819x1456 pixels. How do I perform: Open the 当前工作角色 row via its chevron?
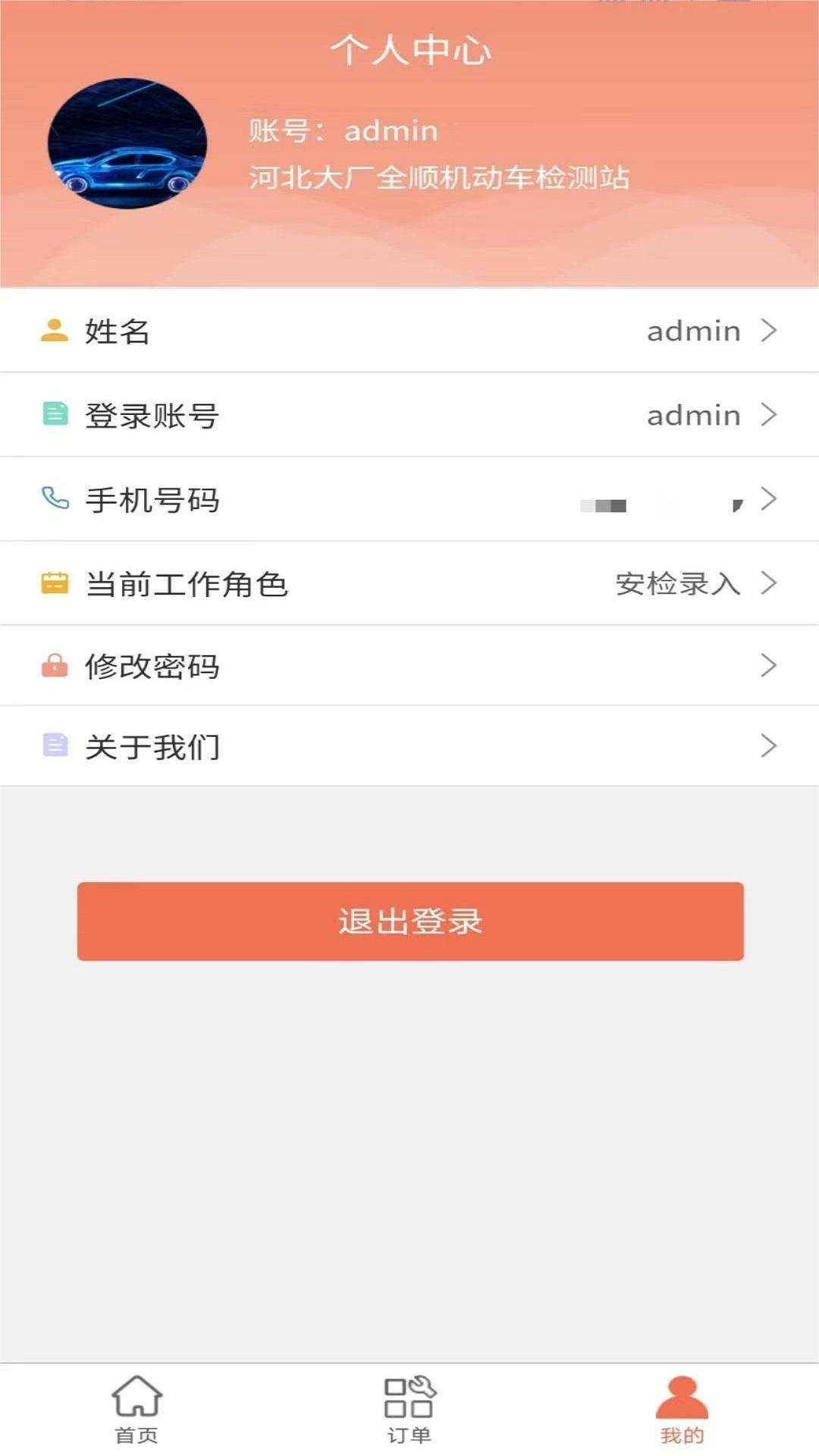(x=772, y=582)
